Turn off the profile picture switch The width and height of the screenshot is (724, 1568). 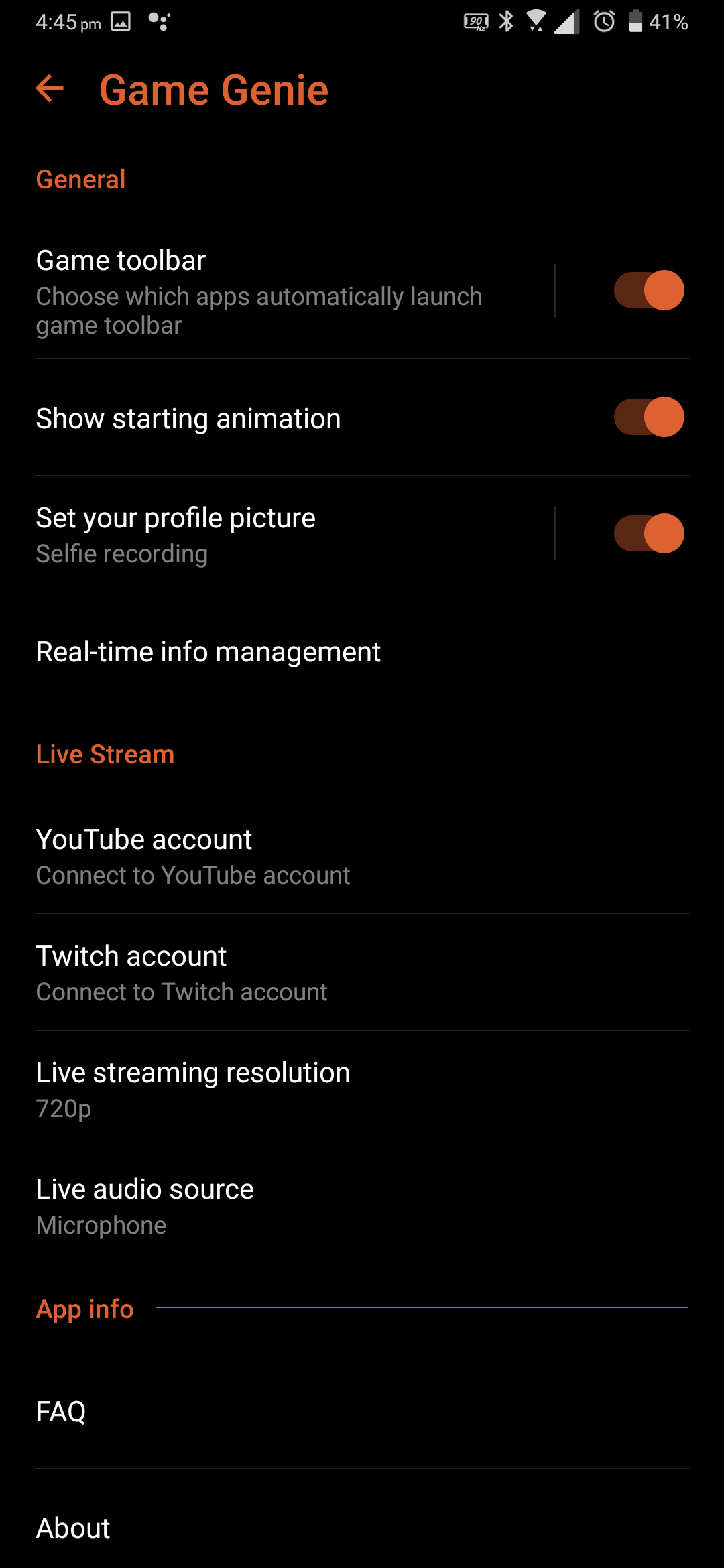pyautogui.click(x=649, y=533)
